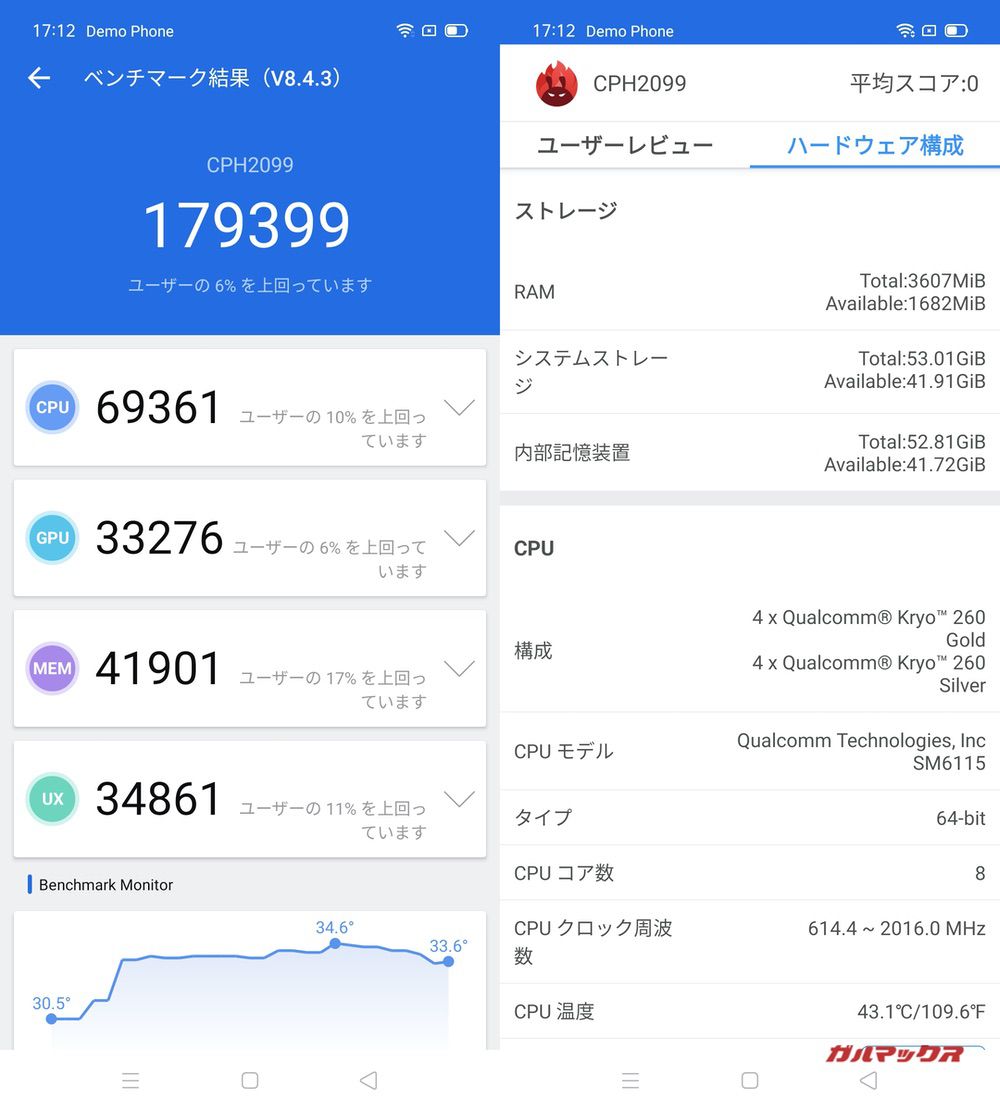The image size is (1000, 1111).
Task: Expand the GPU score details chevron
Action: [x=459, y=538]
